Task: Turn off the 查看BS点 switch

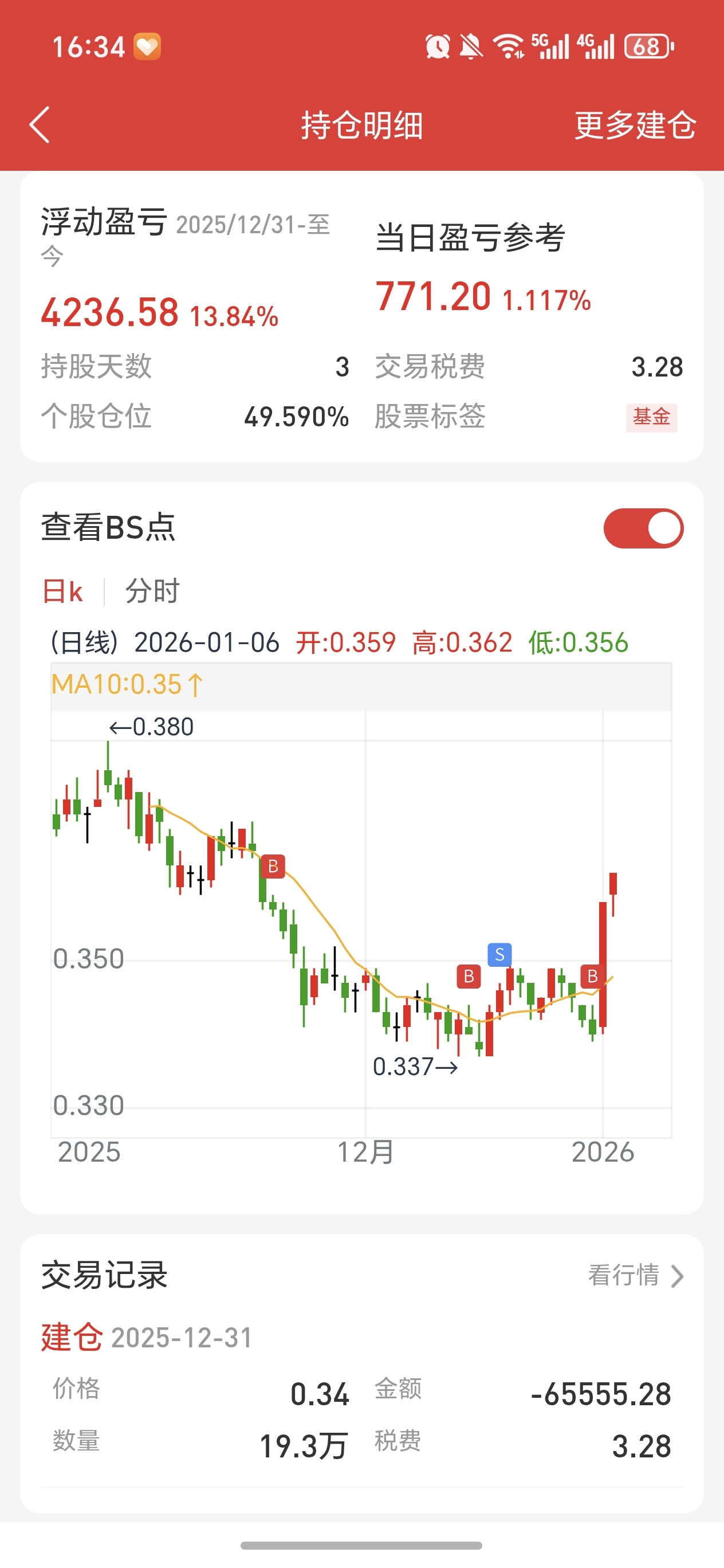Action: point(643,528)
